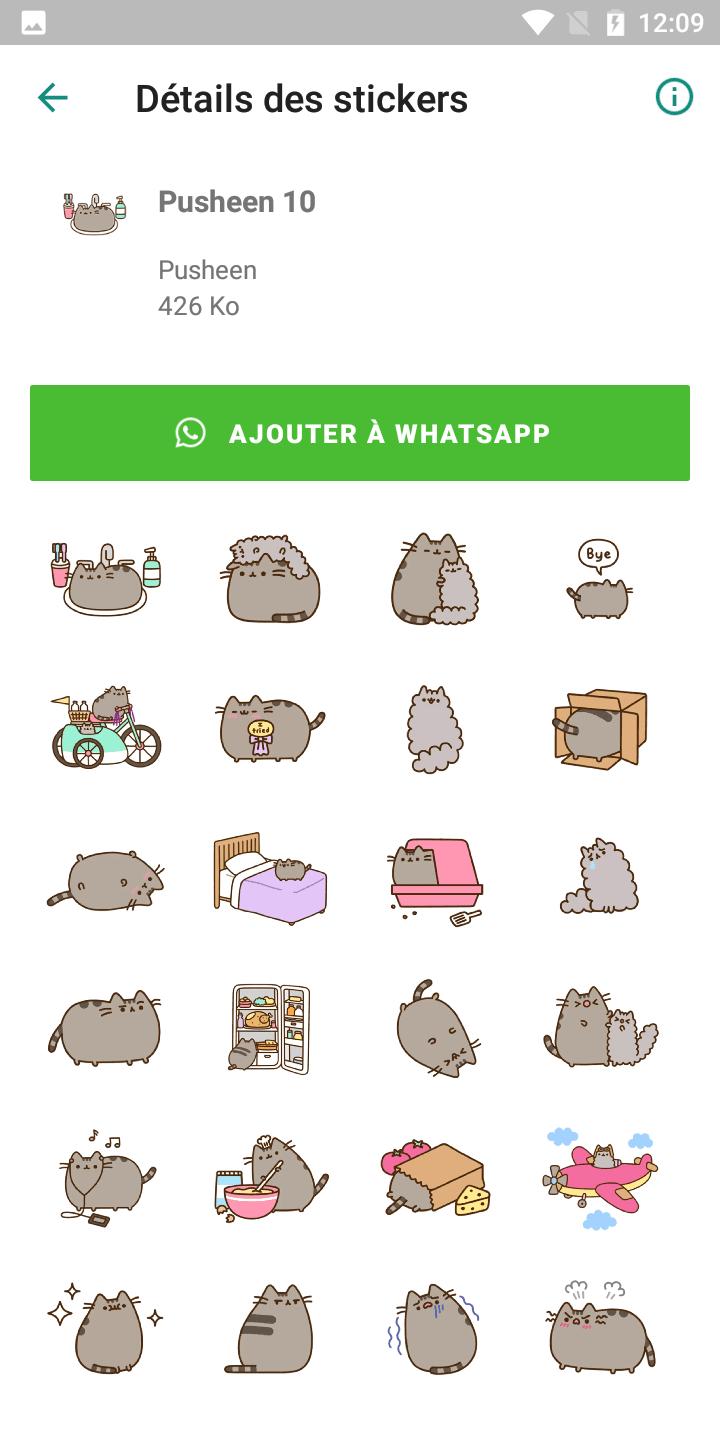This screenshot has height=1440, width=720.
Task: Select the pink litter box sticker
Action: (x=435, y=877)
